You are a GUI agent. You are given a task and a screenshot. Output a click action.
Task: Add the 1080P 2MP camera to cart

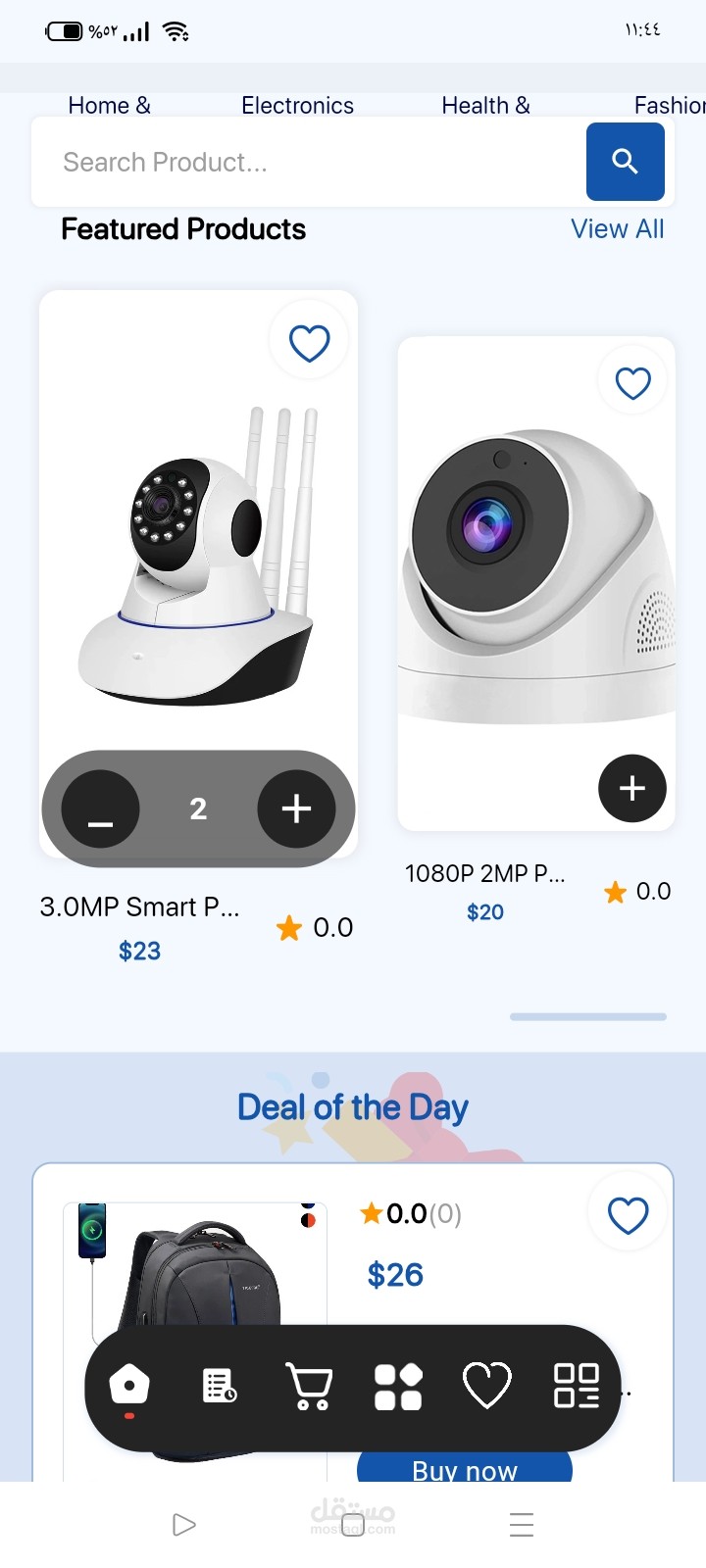point(632,788)
